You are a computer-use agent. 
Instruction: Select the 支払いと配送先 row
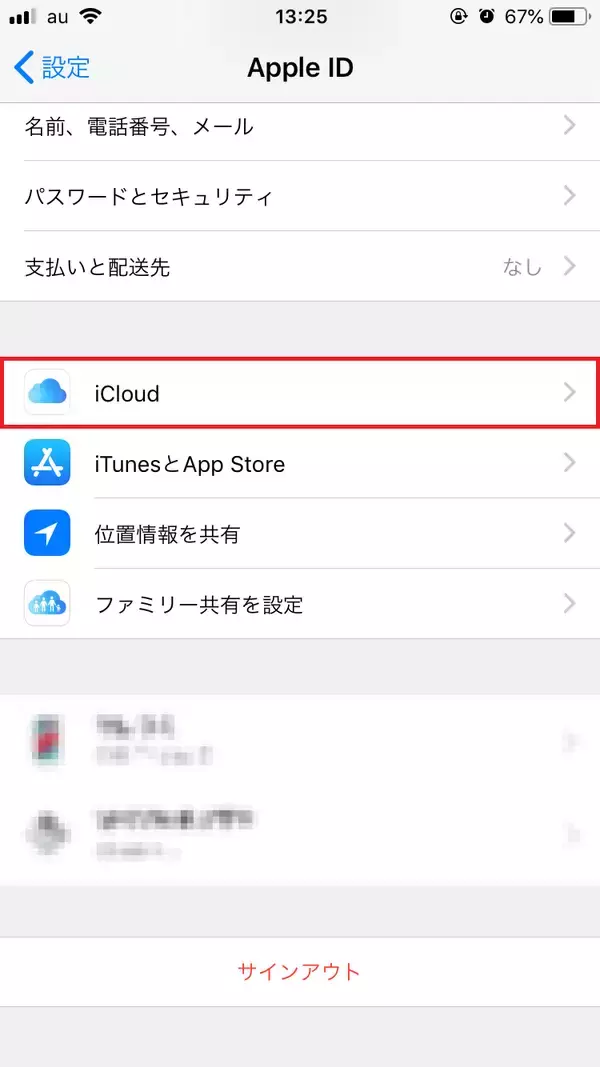300,267
